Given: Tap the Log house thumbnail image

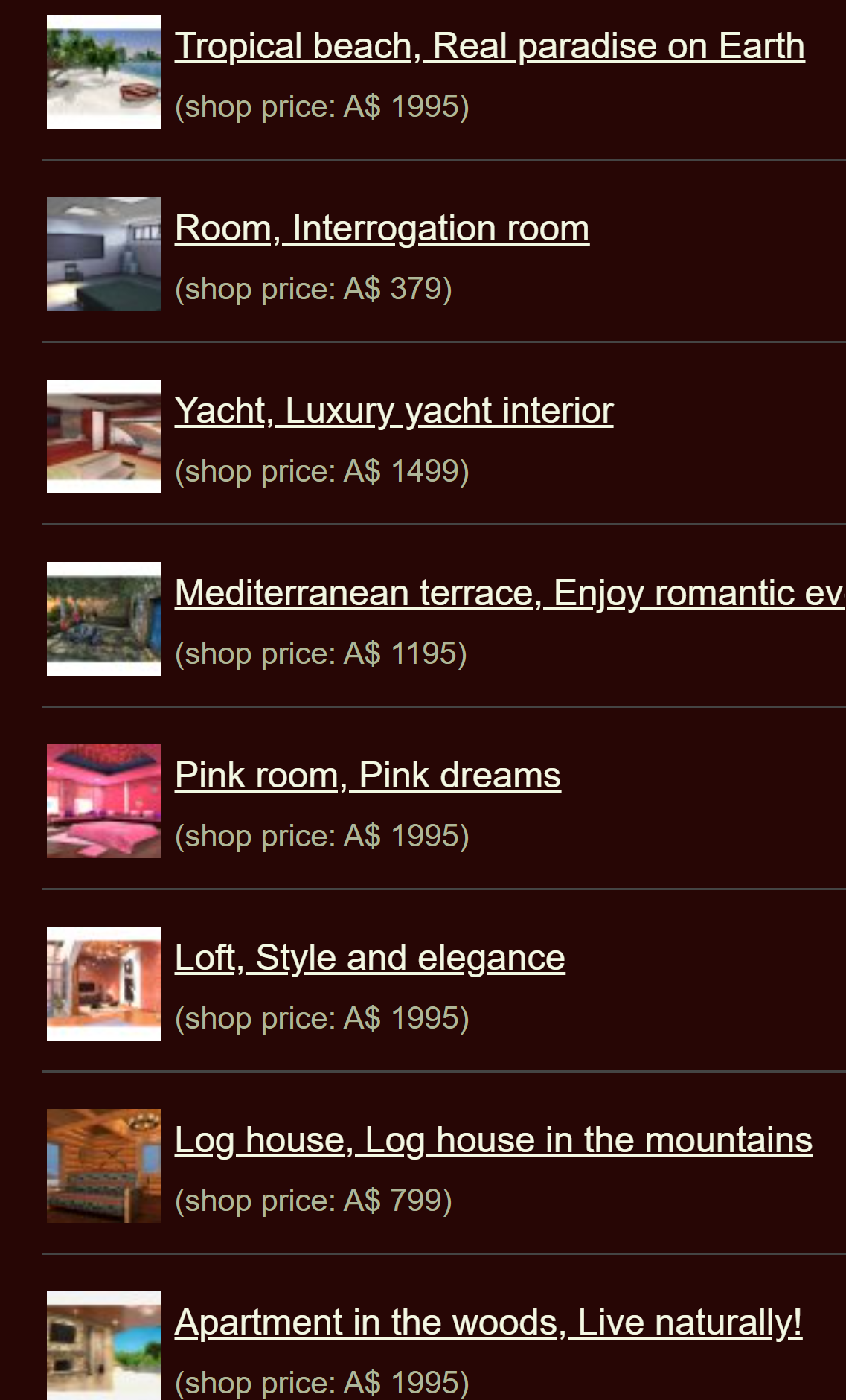Looking at the screenshot, I should [x=103, y=1166].
